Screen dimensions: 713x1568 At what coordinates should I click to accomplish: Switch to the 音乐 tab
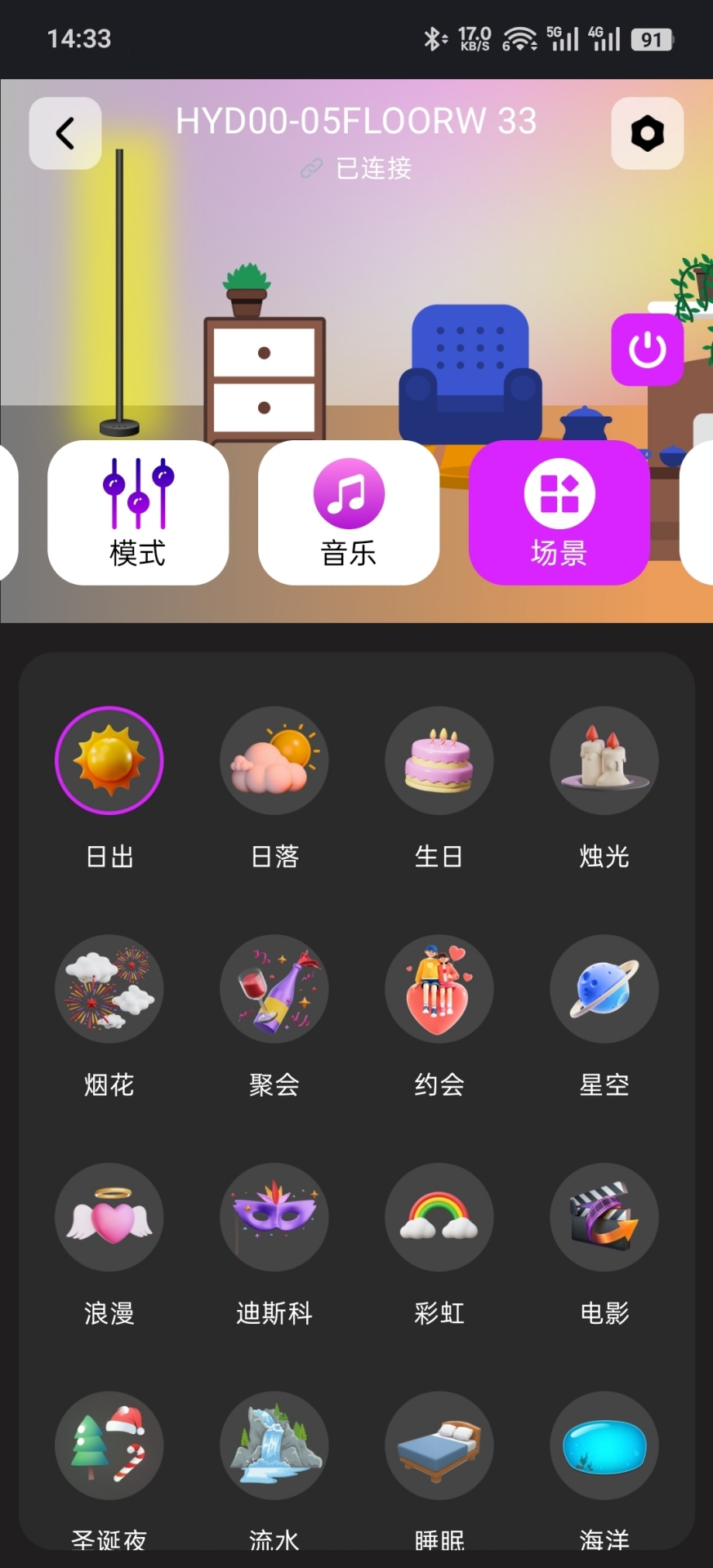(x=349, y=513)
